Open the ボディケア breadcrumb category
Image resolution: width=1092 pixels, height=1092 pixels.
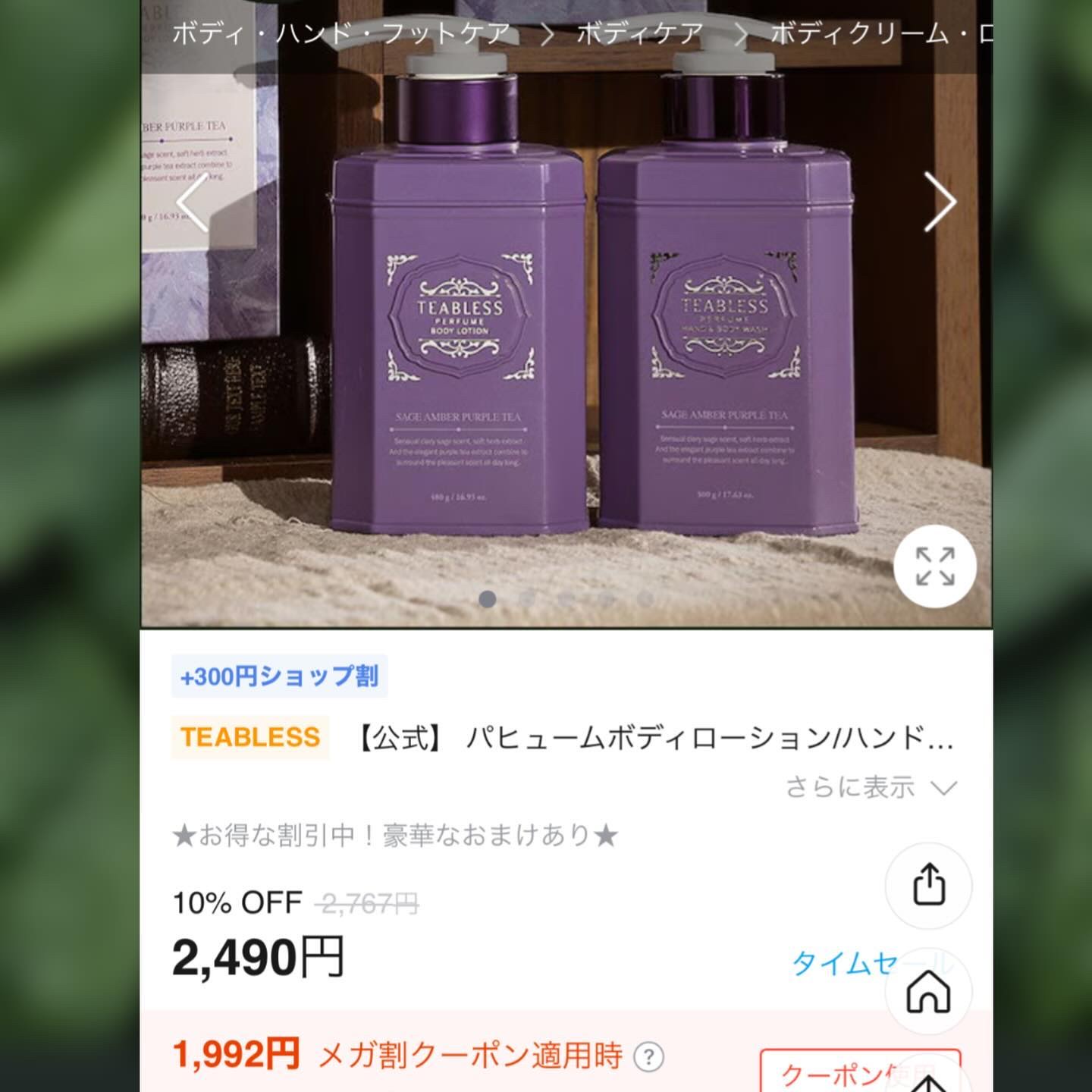[x=639, y=34]
